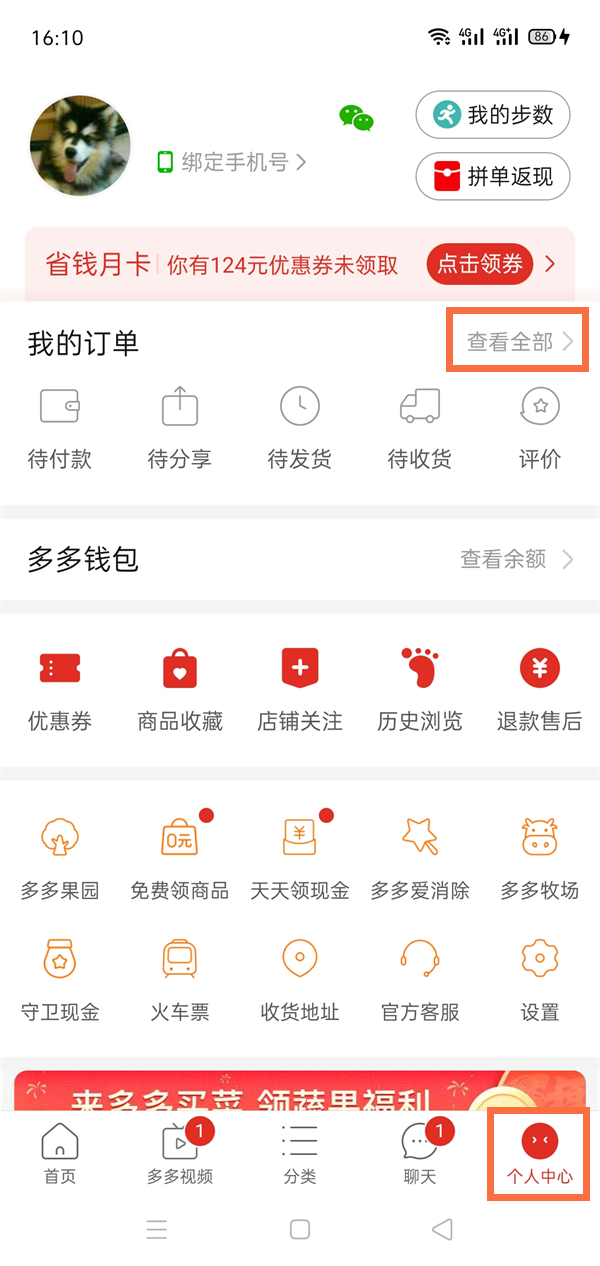Tap 点击领券 to claim coupons
The image size is (600, 1266).
coord(480,264)
